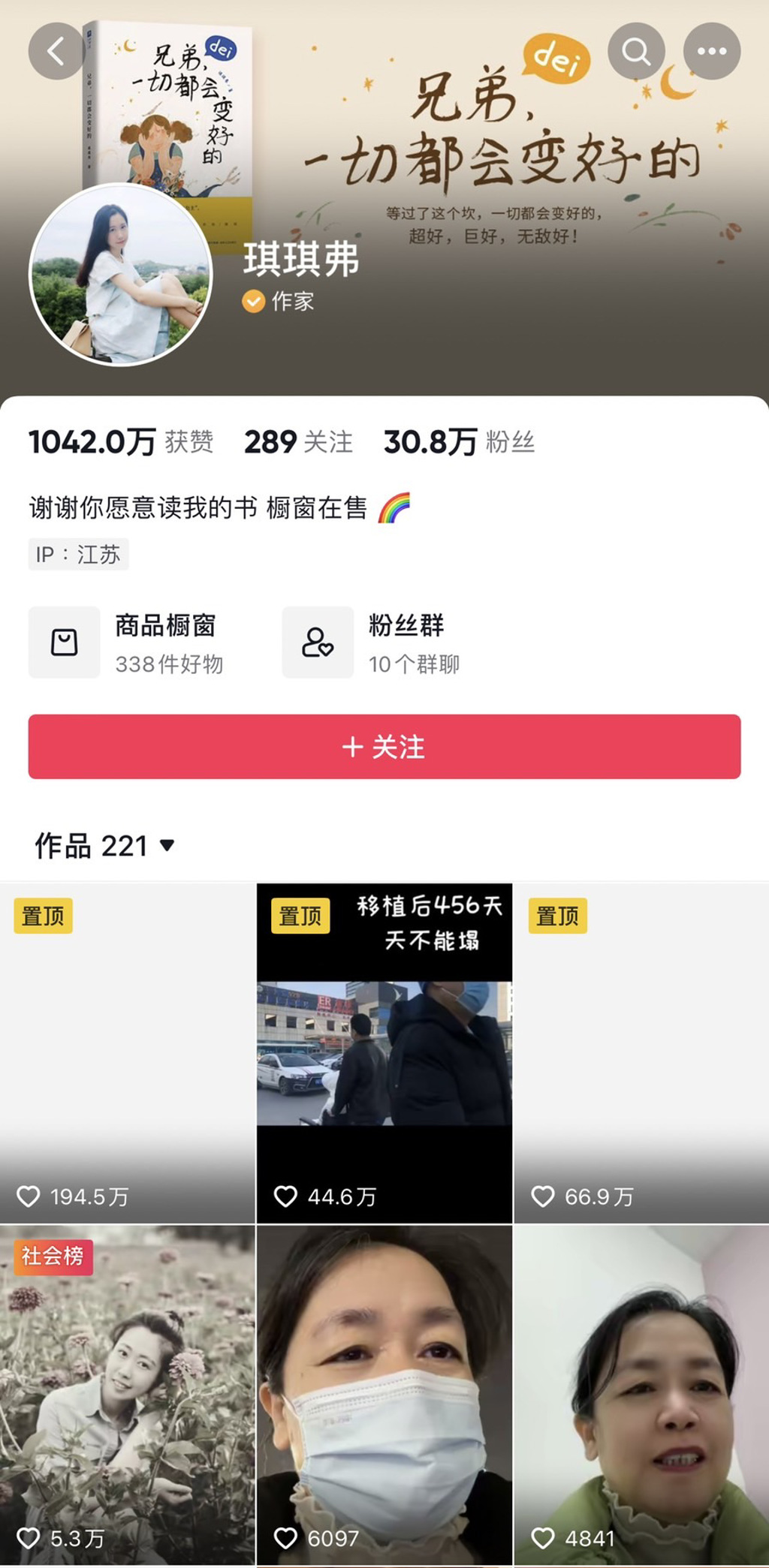Open pinned video with 194.5万 likes
This screenshot has width=769, height=1568.
tap(128, 1052)
